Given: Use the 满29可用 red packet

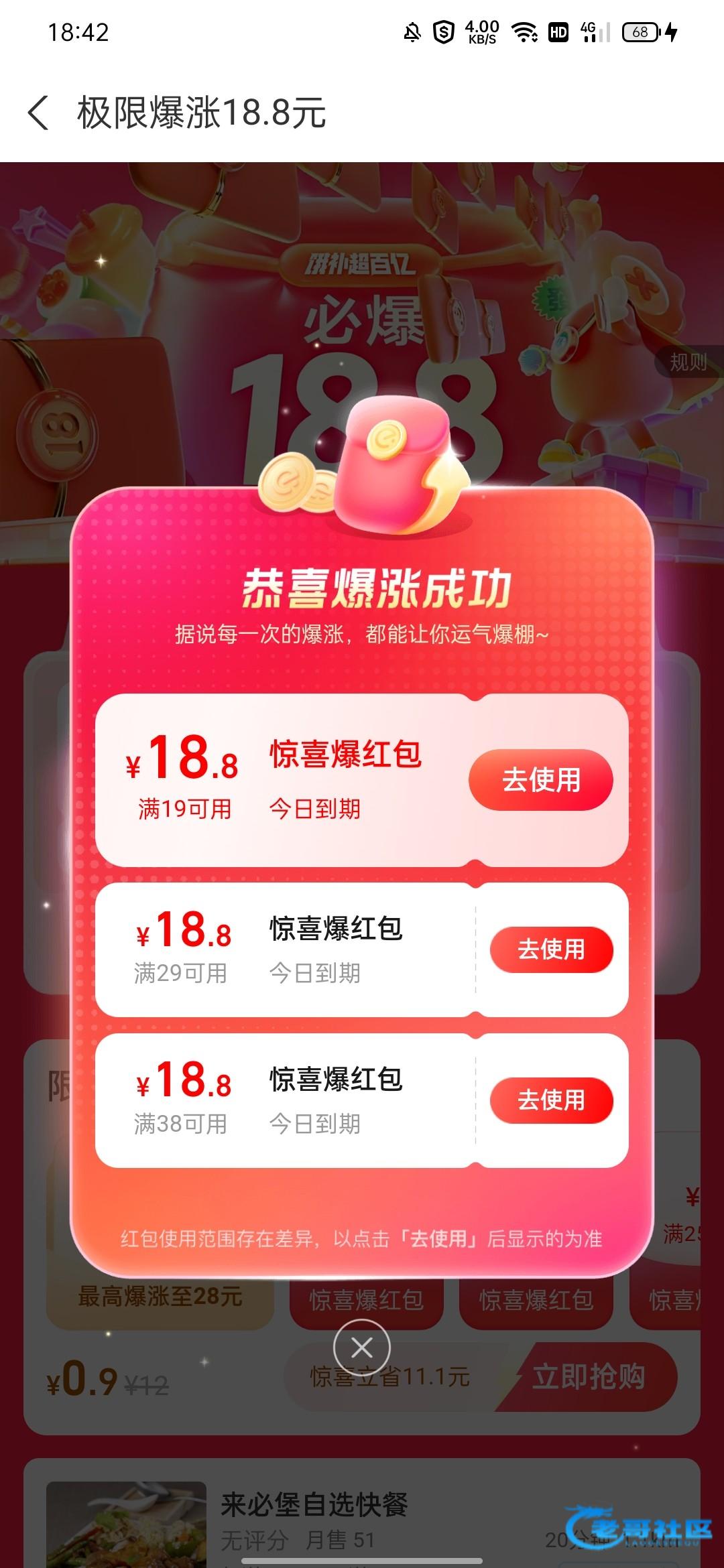Looking at the screenshot, I should [551, 950].
